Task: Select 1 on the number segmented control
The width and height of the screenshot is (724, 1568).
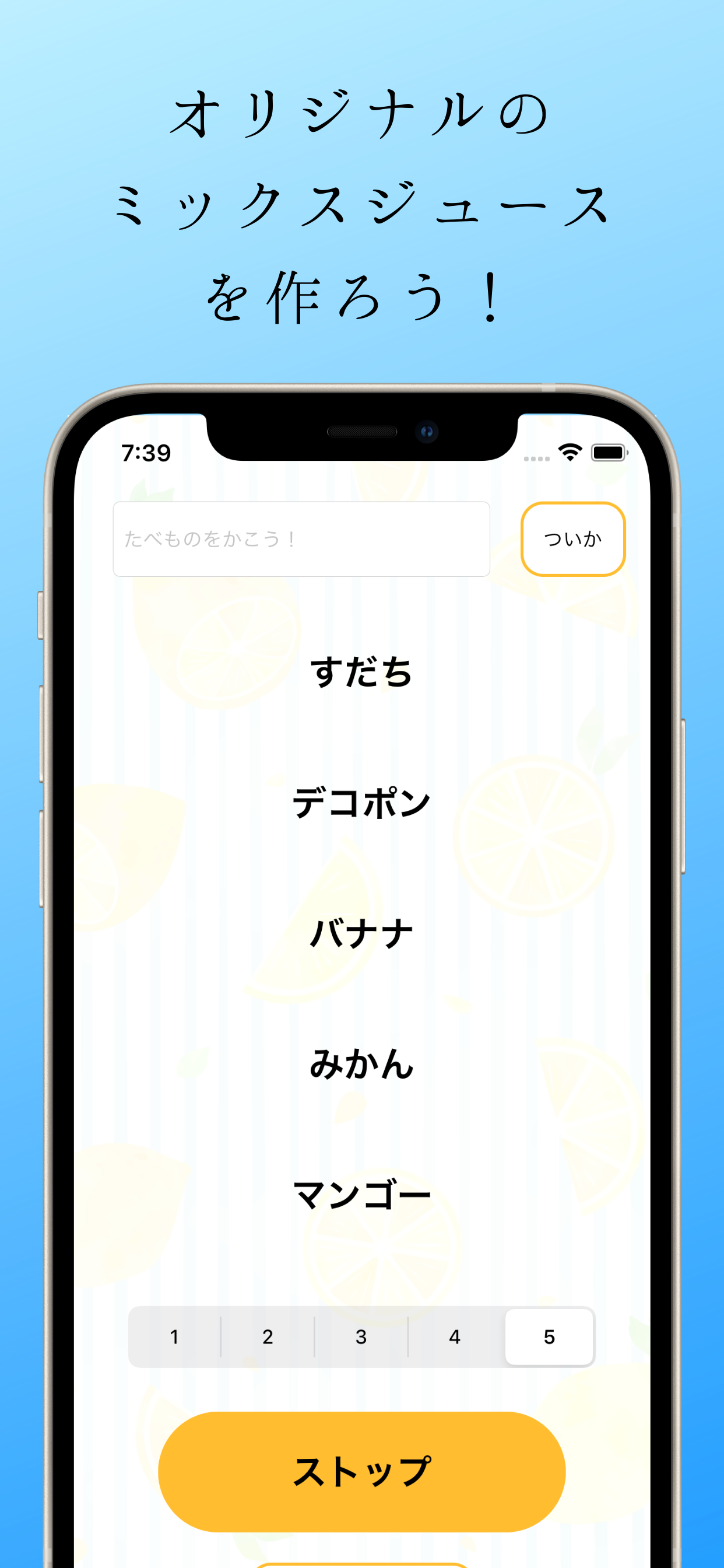Action: tap(174, 1336)
